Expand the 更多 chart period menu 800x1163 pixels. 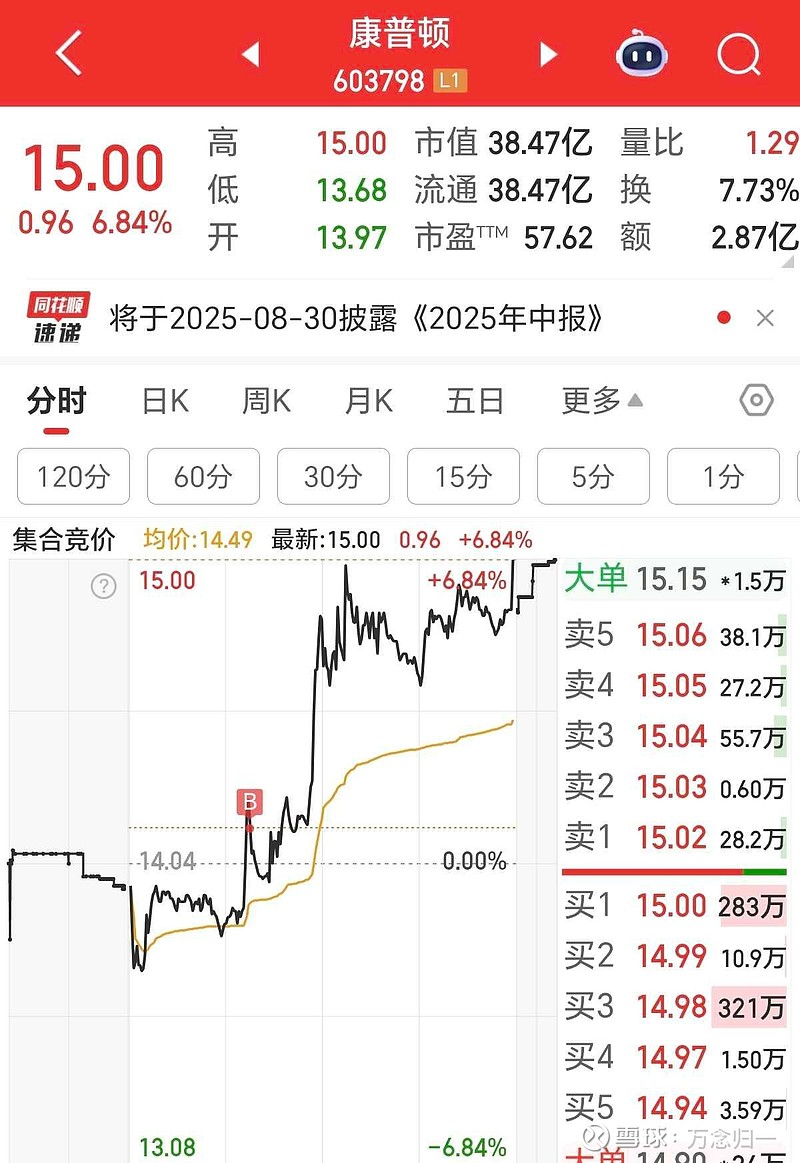pos(602,402)
